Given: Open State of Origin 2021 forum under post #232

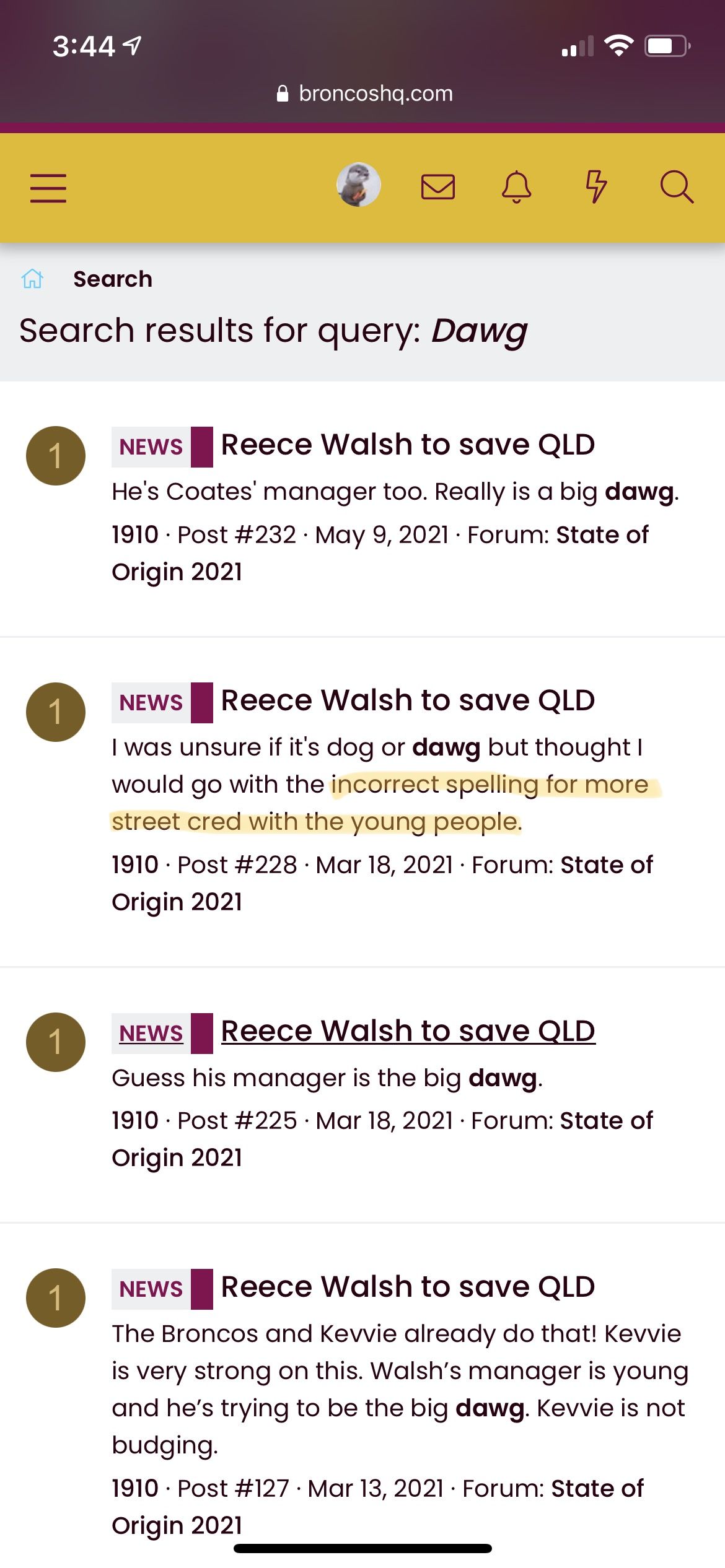Looking at the screenshot, I should pos(380,553).
